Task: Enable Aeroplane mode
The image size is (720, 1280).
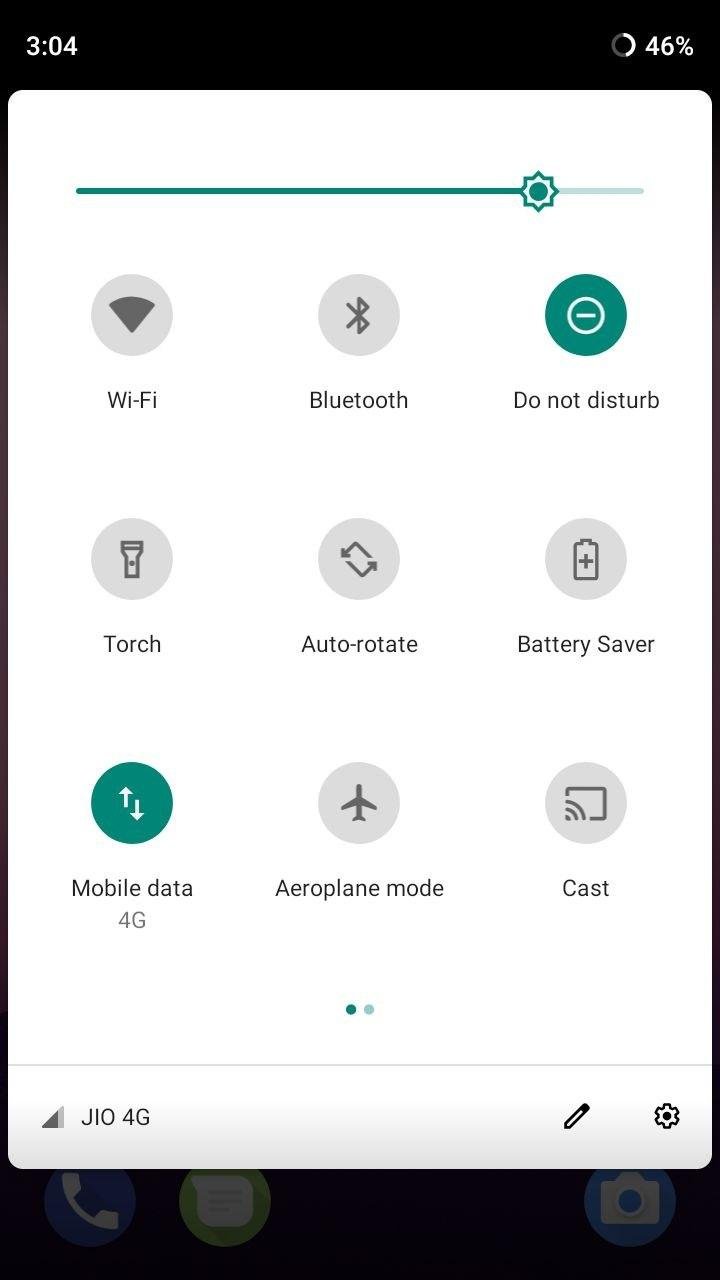Action: (359, 803)
